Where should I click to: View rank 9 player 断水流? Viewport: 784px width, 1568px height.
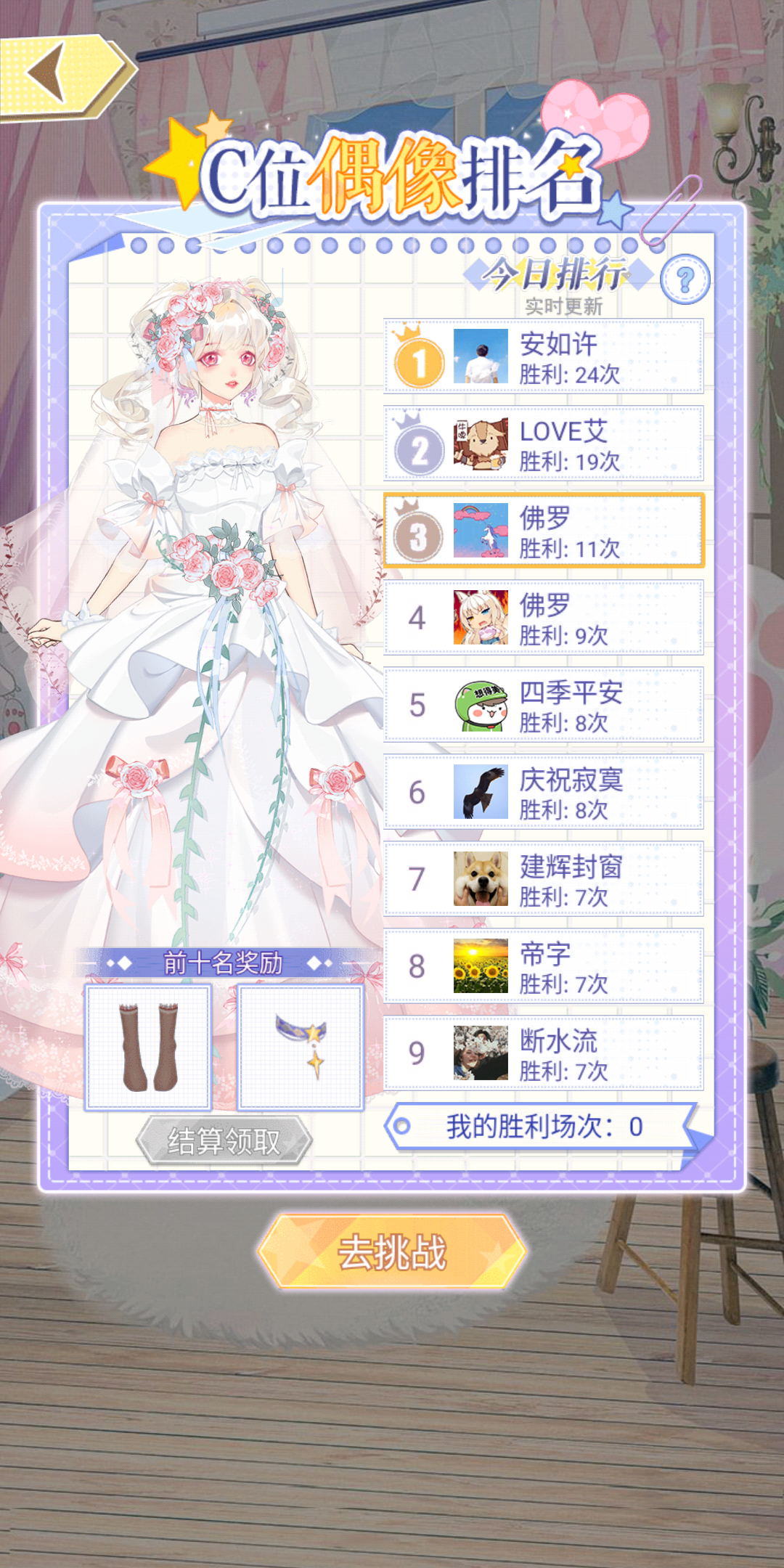click(543, 1053)
